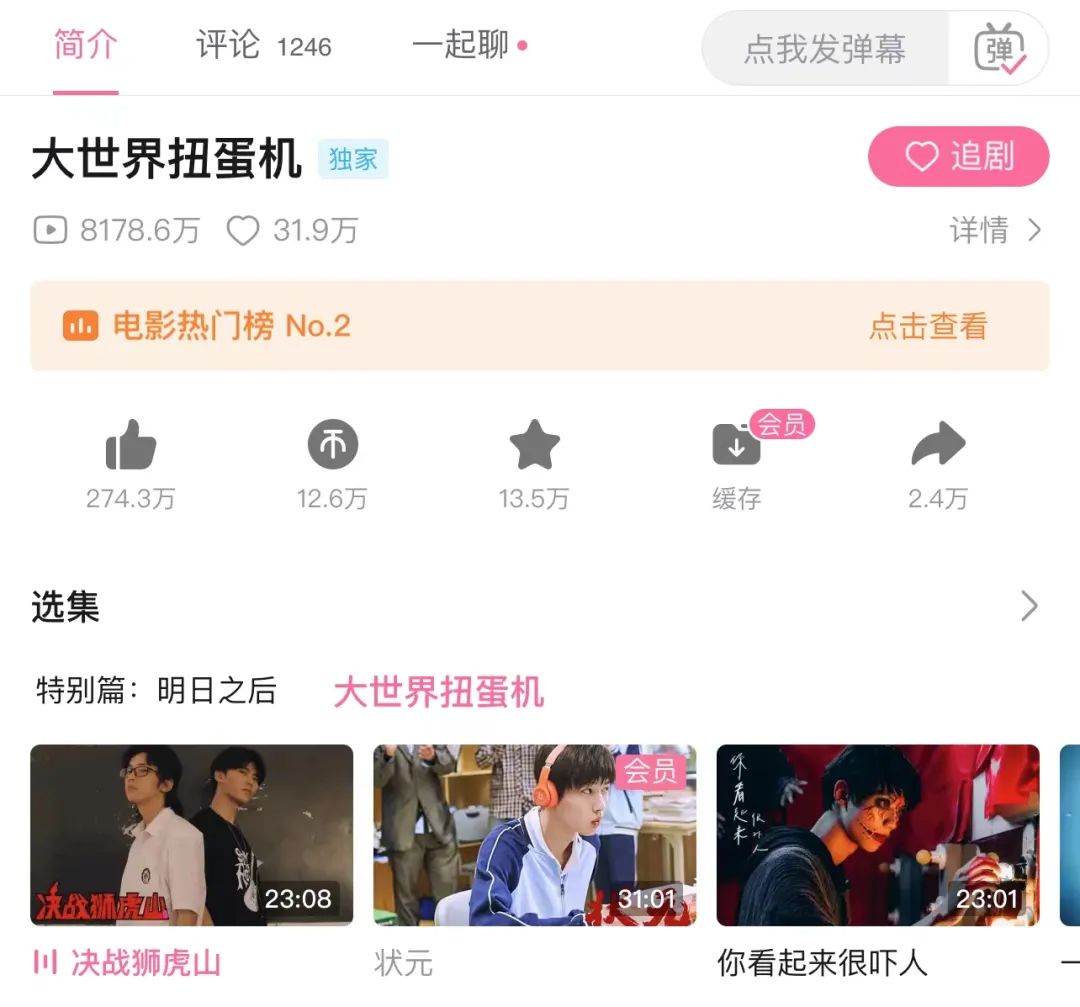Switch to the 评论 tab
This screenshot has height=1007, width=1080.
(x=262, y=46)
